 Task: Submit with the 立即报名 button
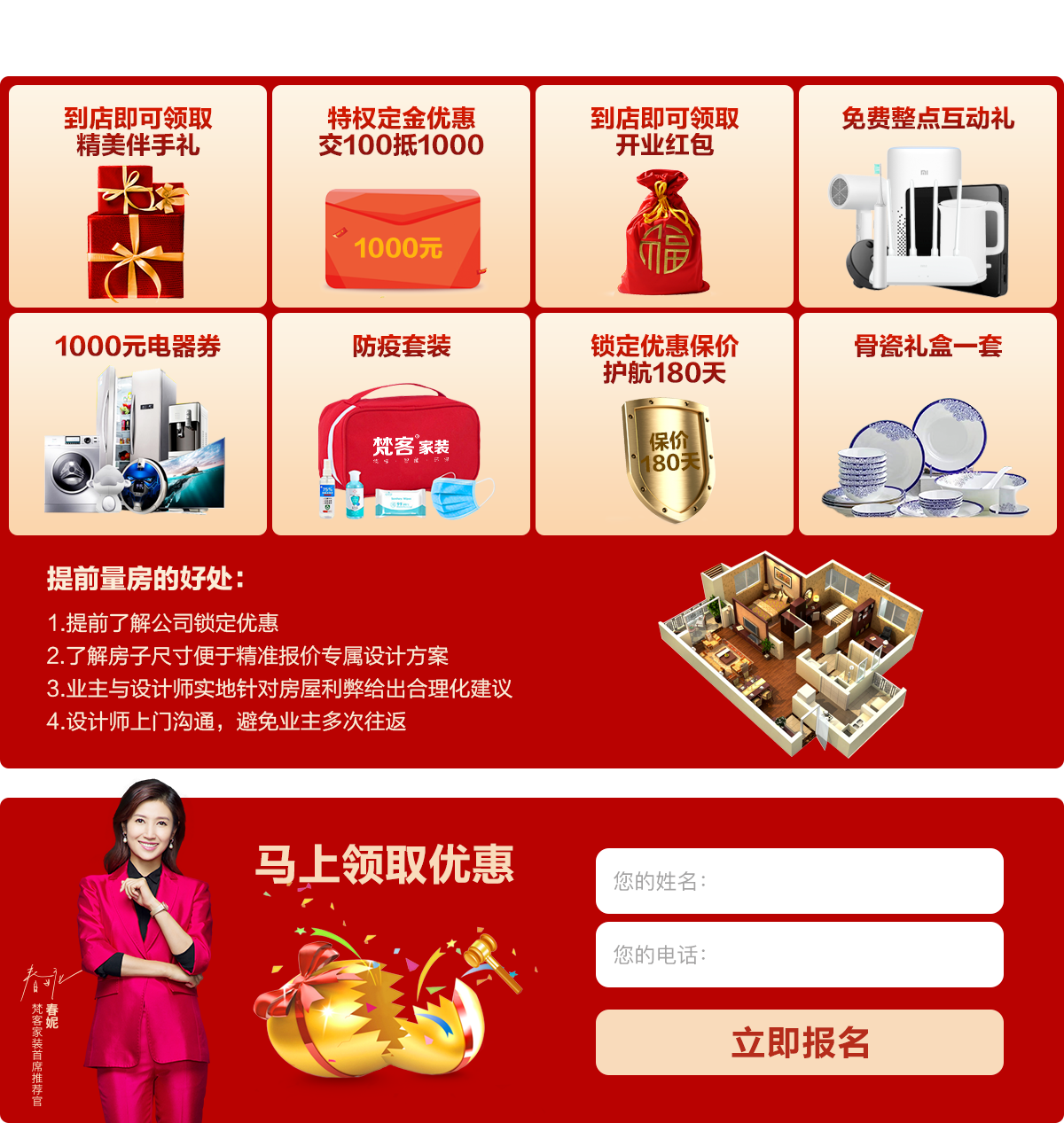pos(799,1042)
